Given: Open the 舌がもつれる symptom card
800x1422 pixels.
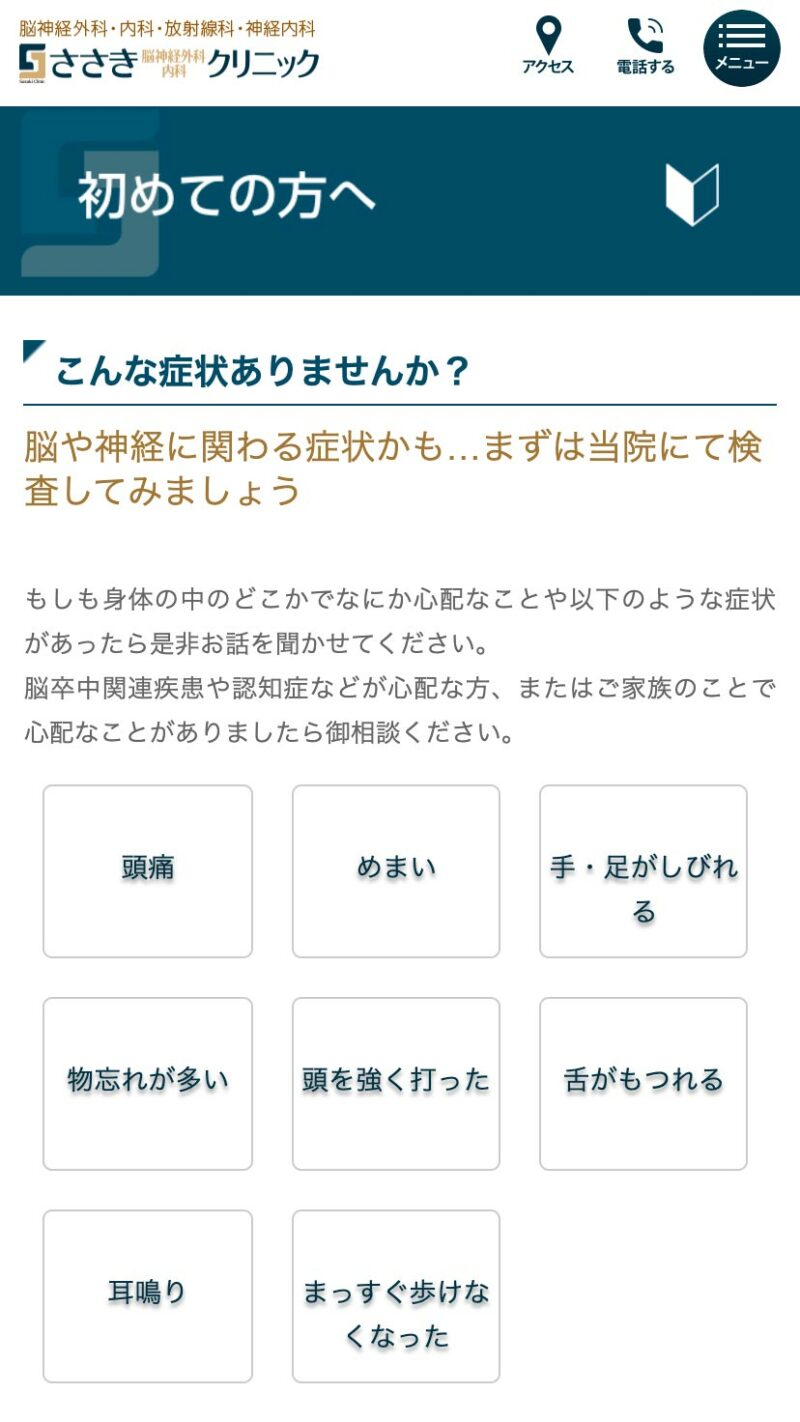Looking at the screenshot, I should [643, 1083].
